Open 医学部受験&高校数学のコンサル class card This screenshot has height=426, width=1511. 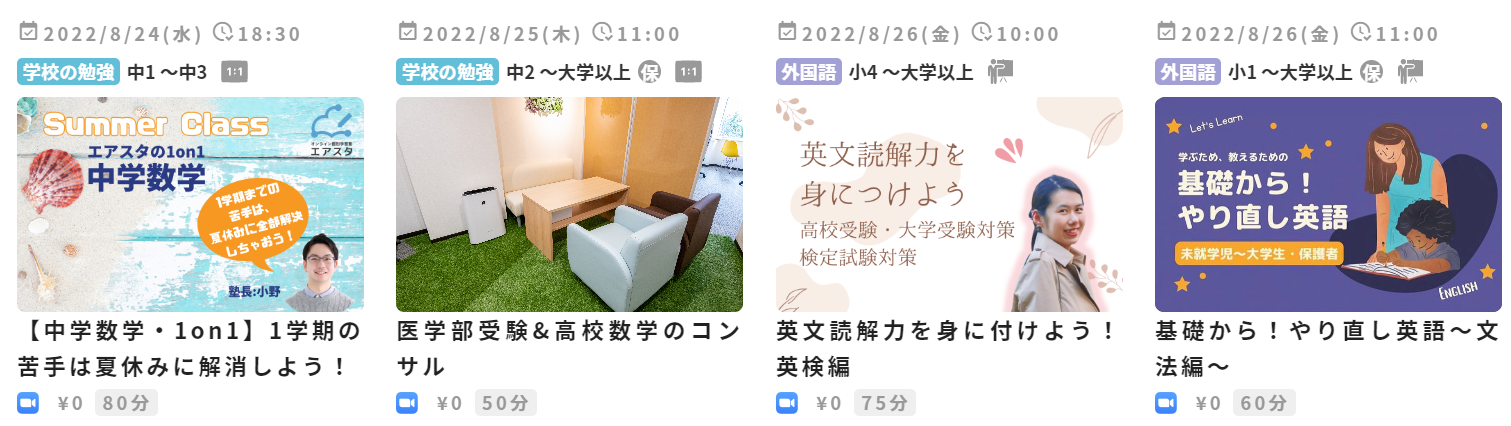click(x=569, y=204)
